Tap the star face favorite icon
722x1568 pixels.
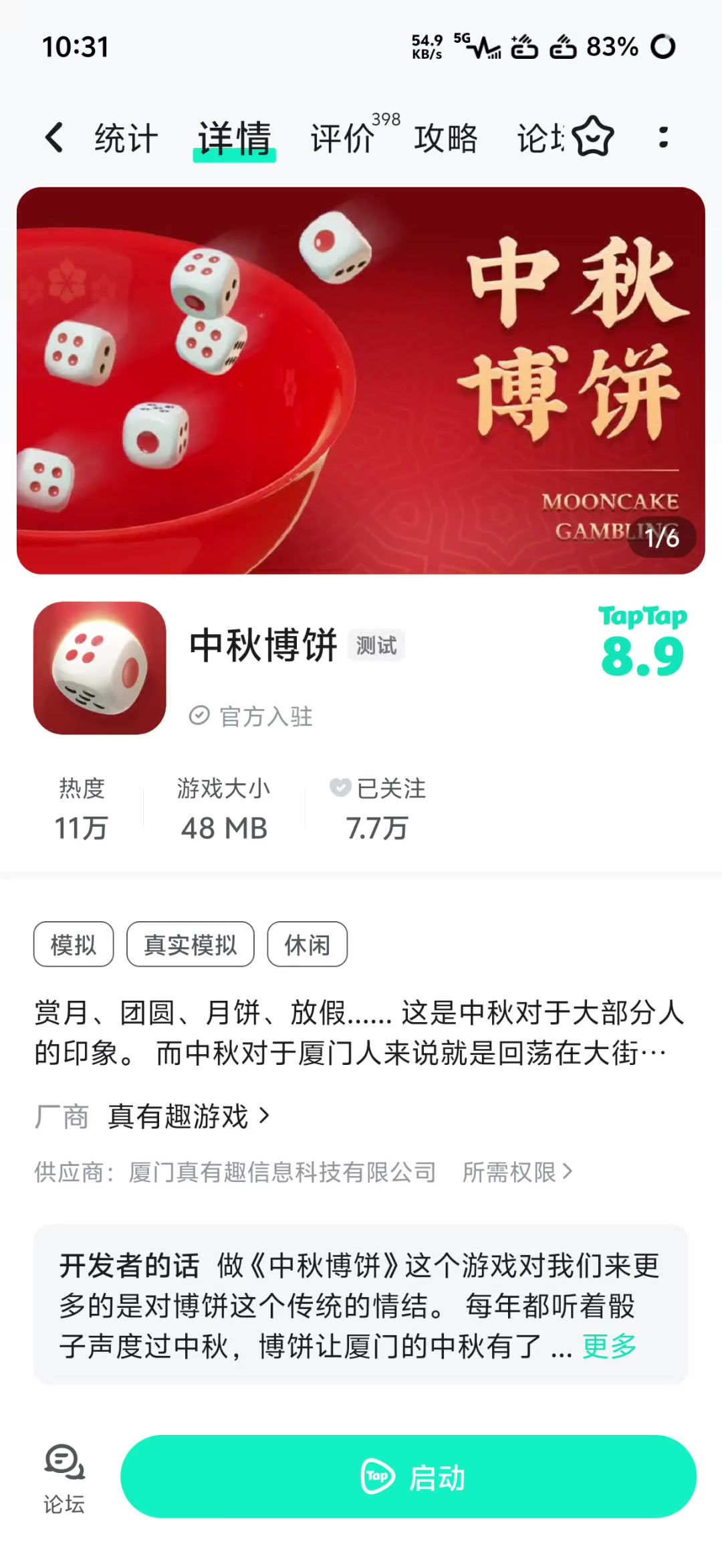592,137
